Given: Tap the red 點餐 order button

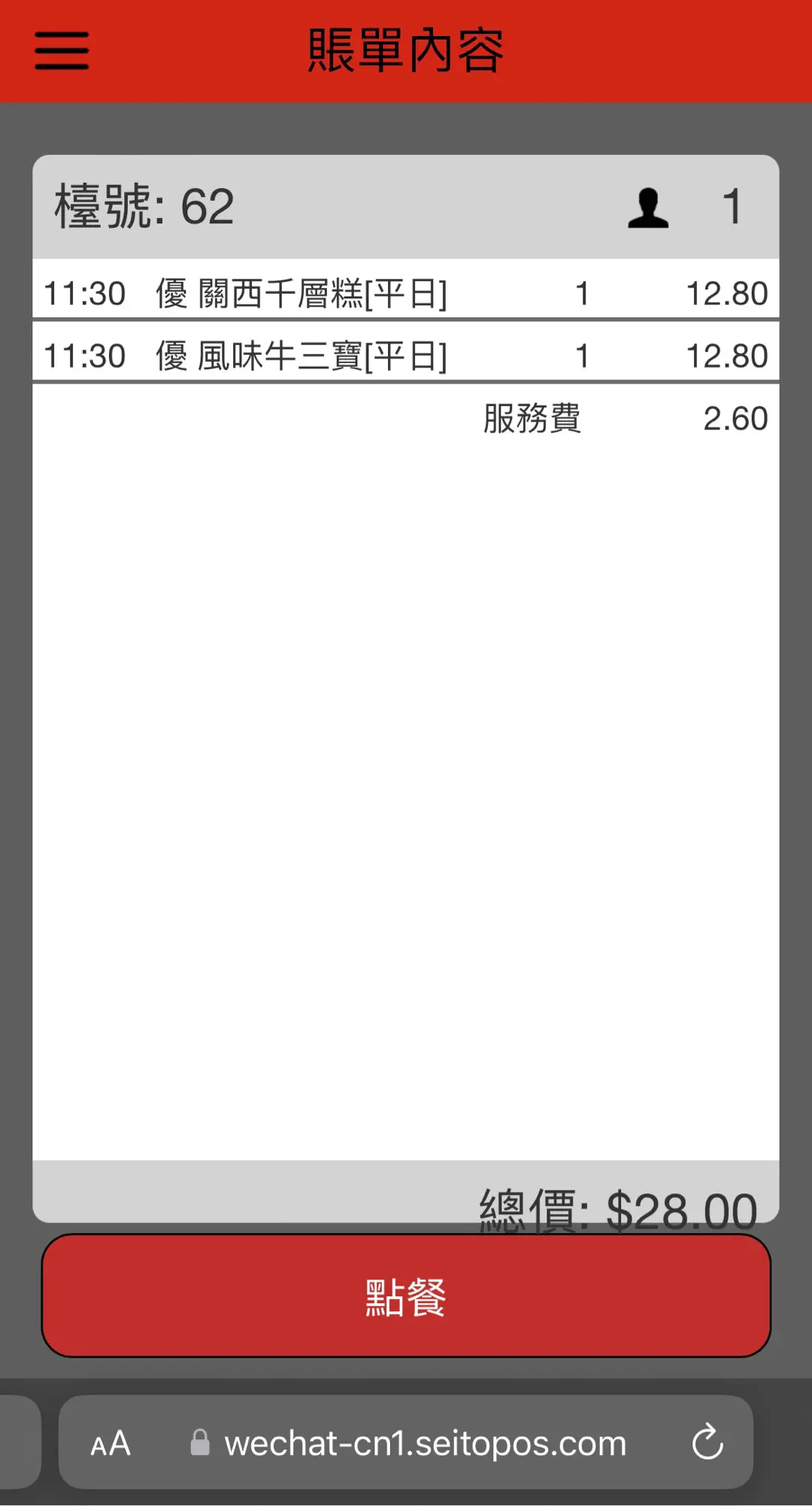Looking at the screenshot, I should click(406, 1295).
